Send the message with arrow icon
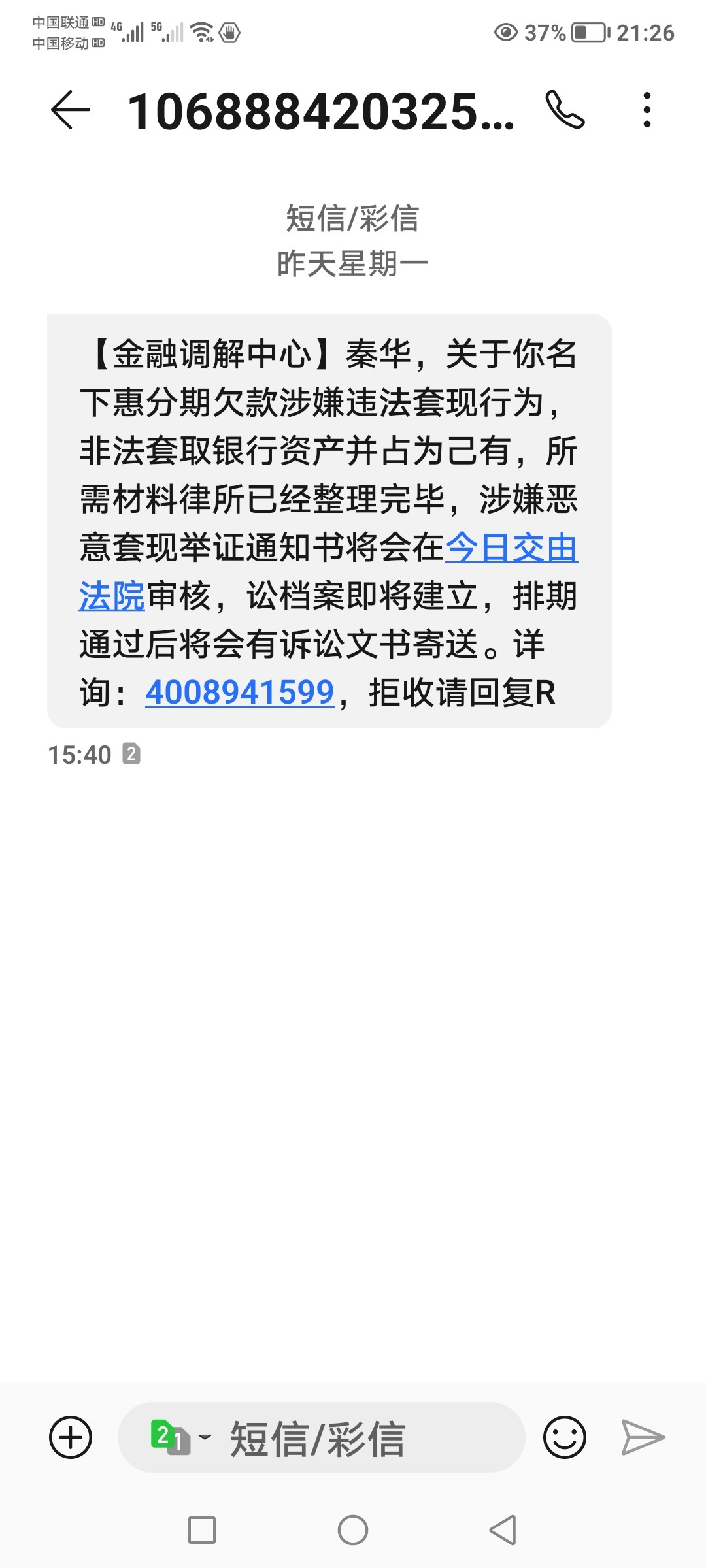706x1568 pixels. click(643, 1437)
